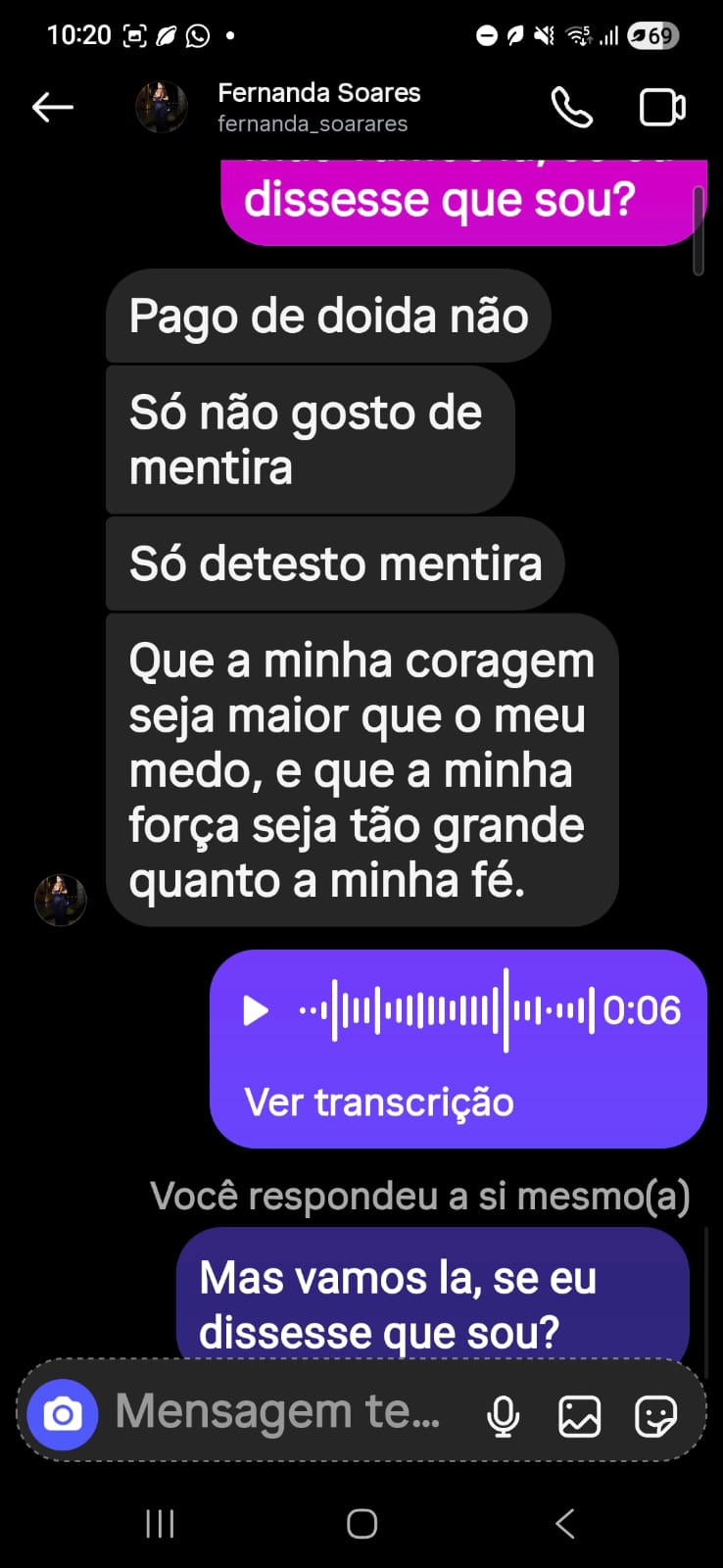The image size is (723, 1568).
Task: Go to the system home screen
Action: 361,1523
